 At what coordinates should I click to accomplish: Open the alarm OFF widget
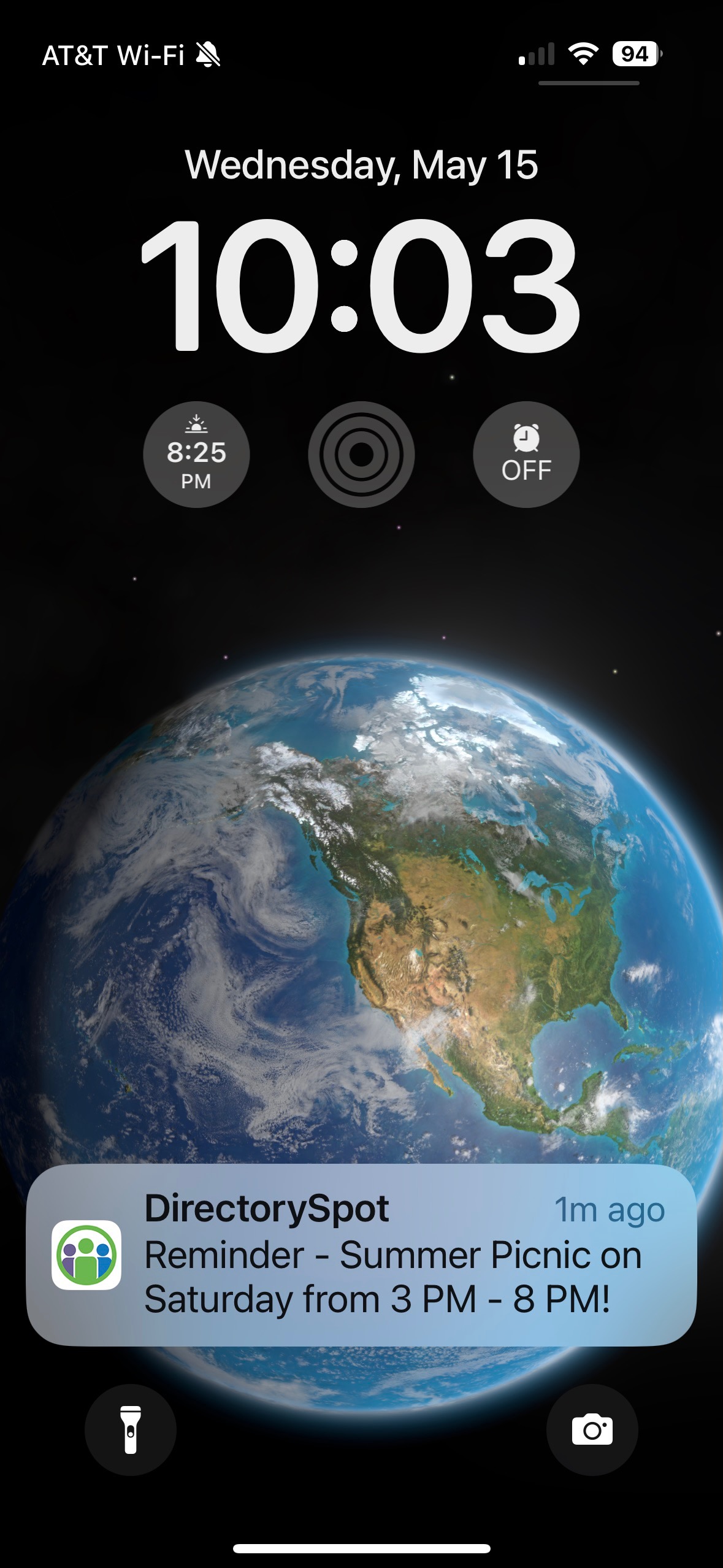point(526,455)
